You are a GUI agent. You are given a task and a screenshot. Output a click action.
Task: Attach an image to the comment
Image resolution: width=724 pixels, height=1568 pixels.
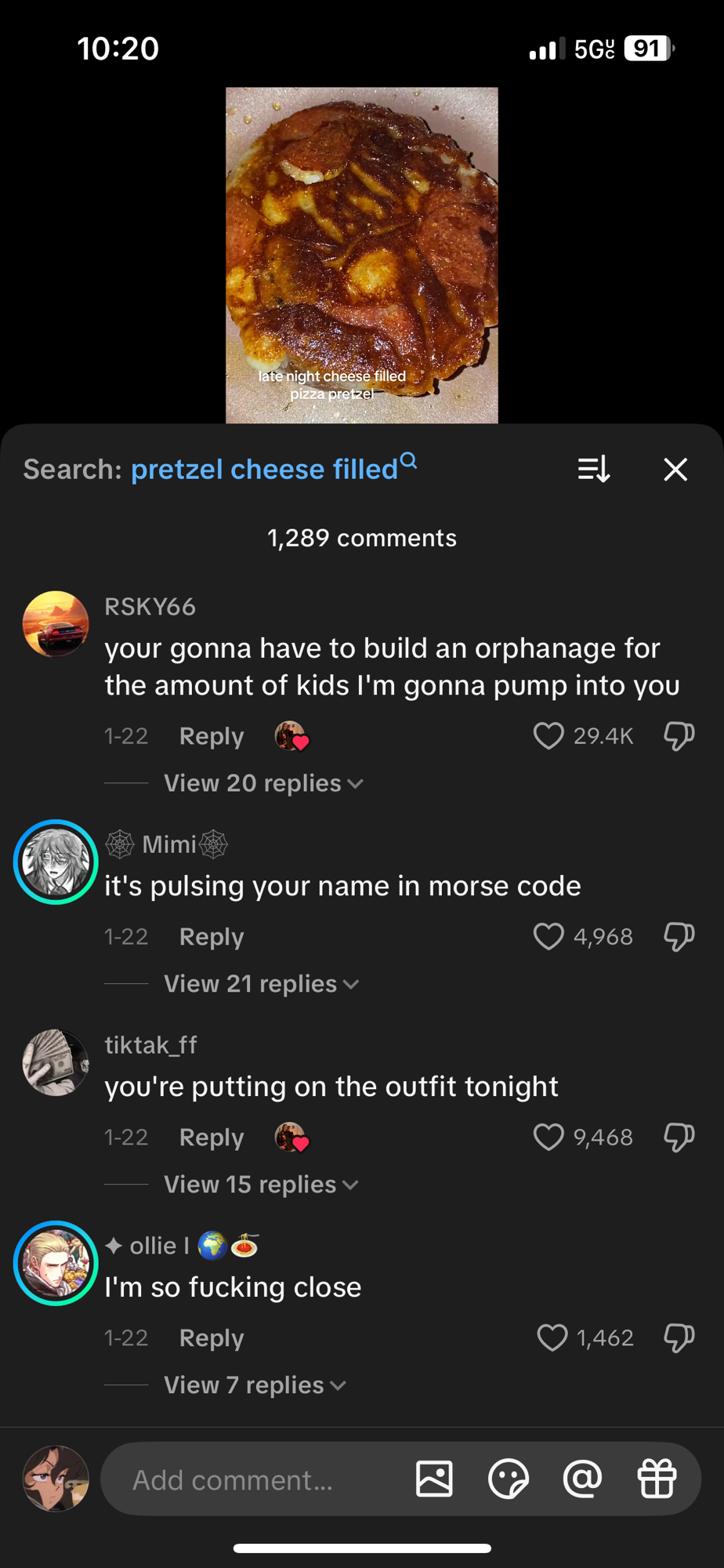(434, 1479)
